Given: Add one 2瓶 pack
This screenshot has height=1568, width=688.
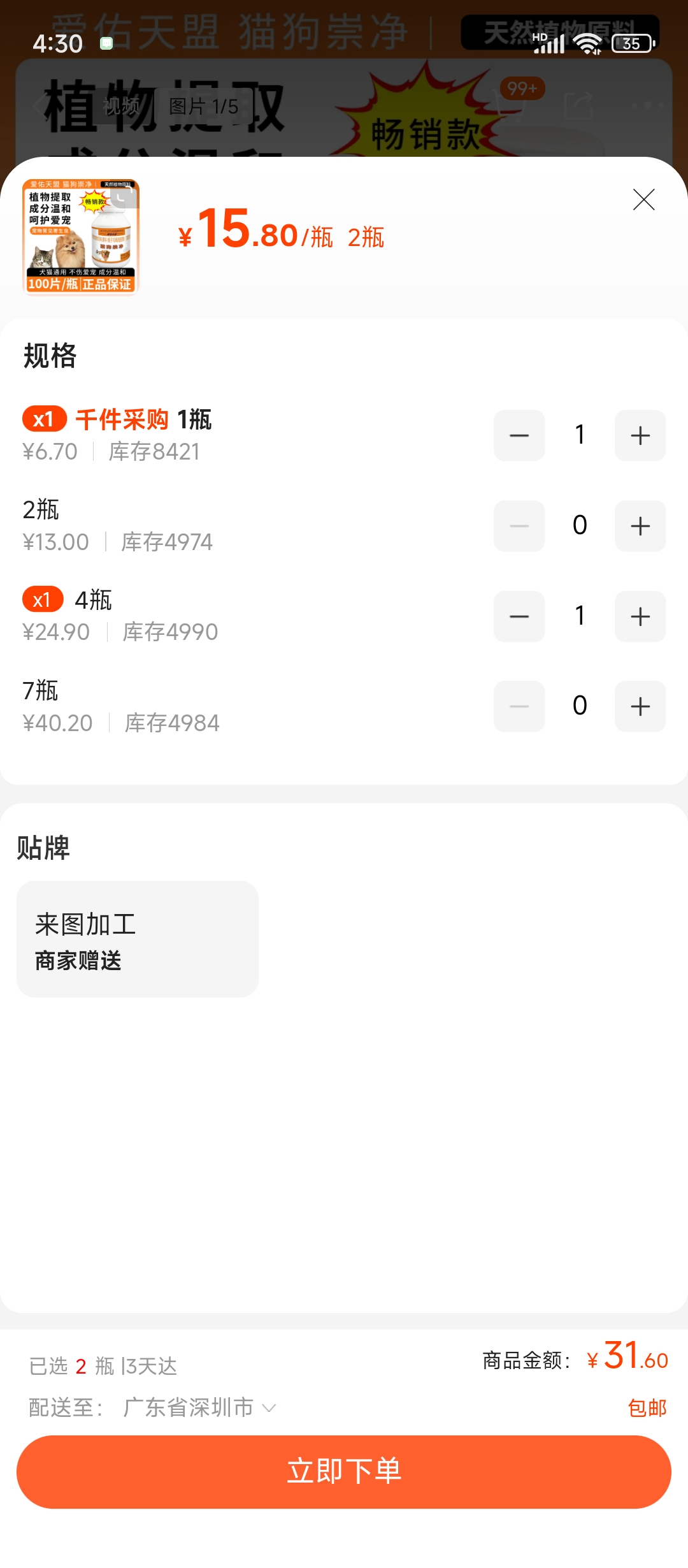Looking at the screenshot, I should 640,526.
